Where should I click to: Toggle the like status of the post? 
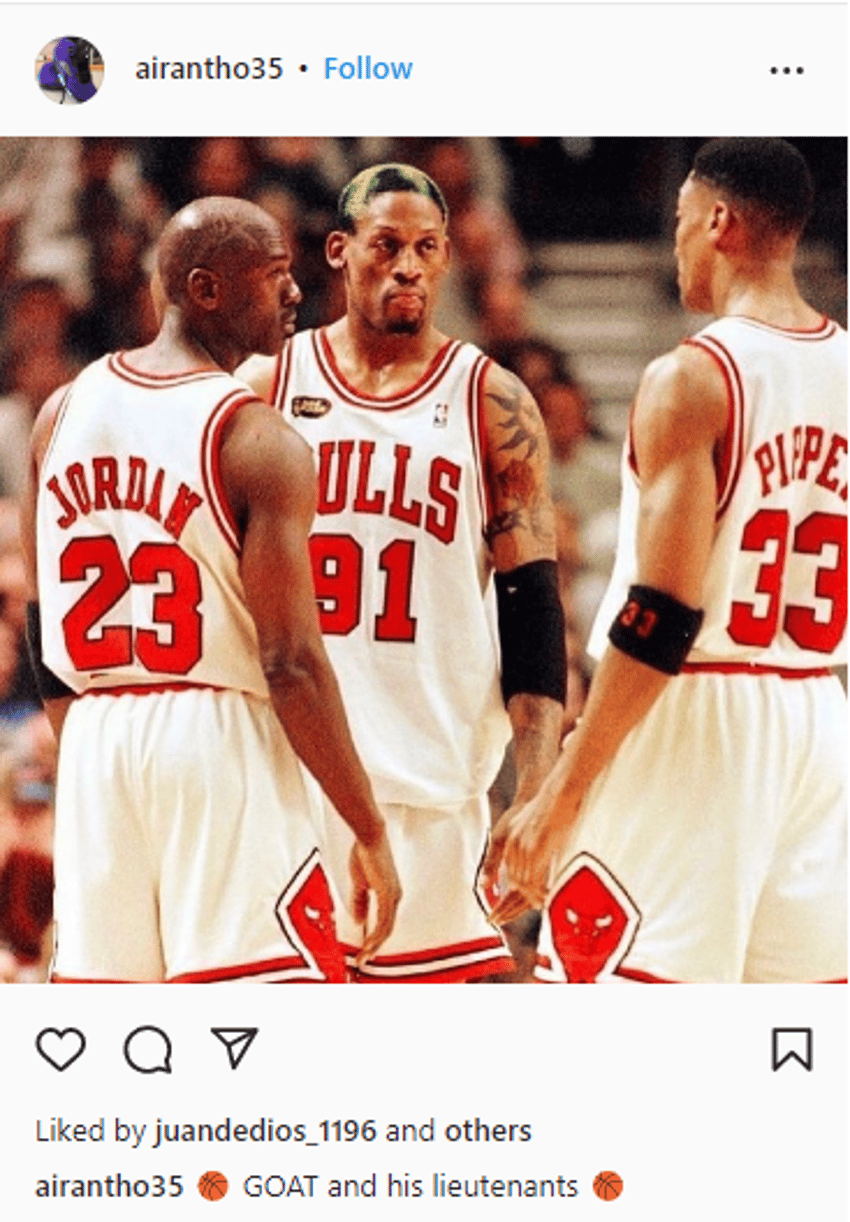(x=62, y=1047)
